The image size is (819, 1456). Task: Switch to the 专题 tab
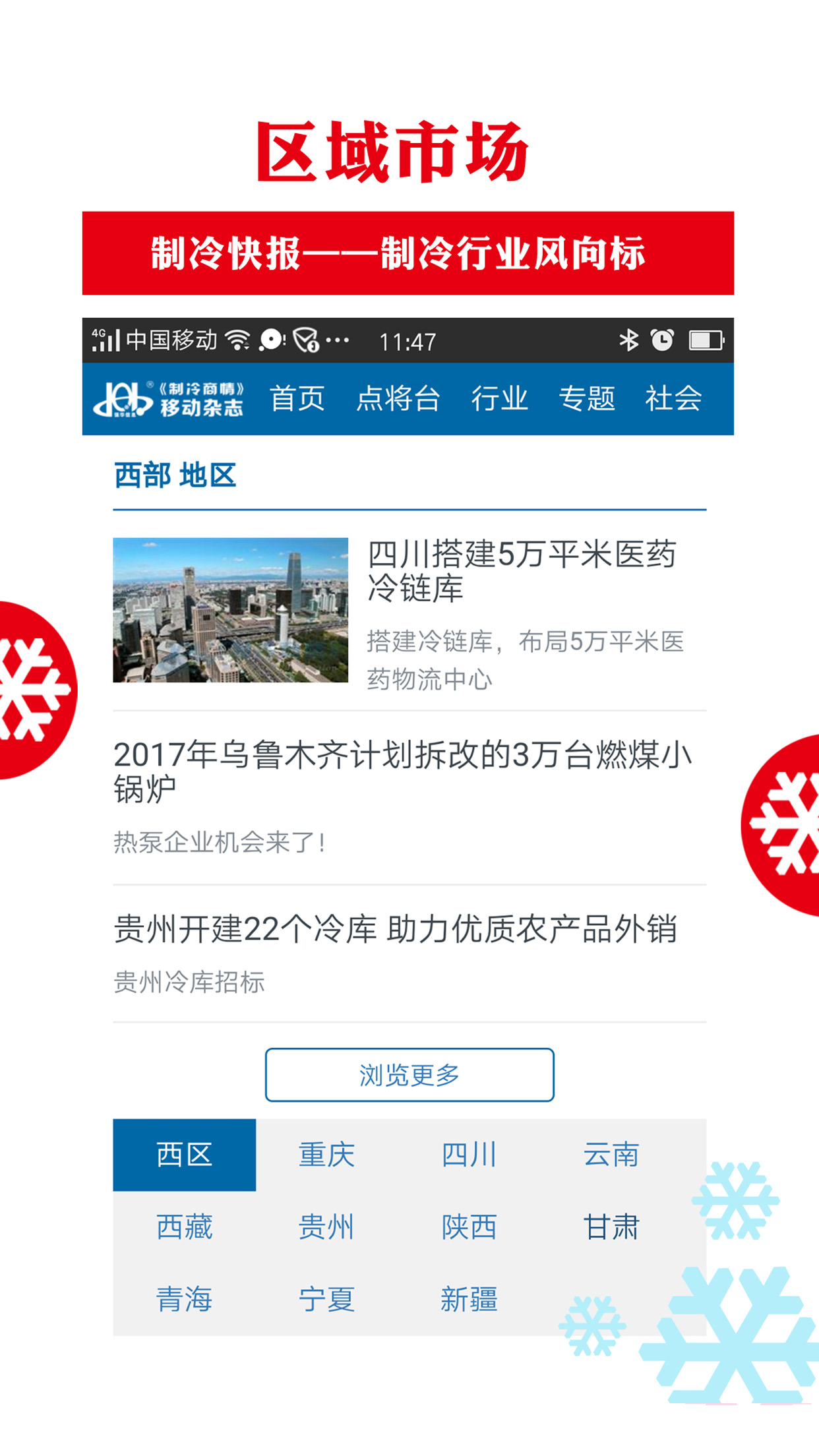coord(589,398)
